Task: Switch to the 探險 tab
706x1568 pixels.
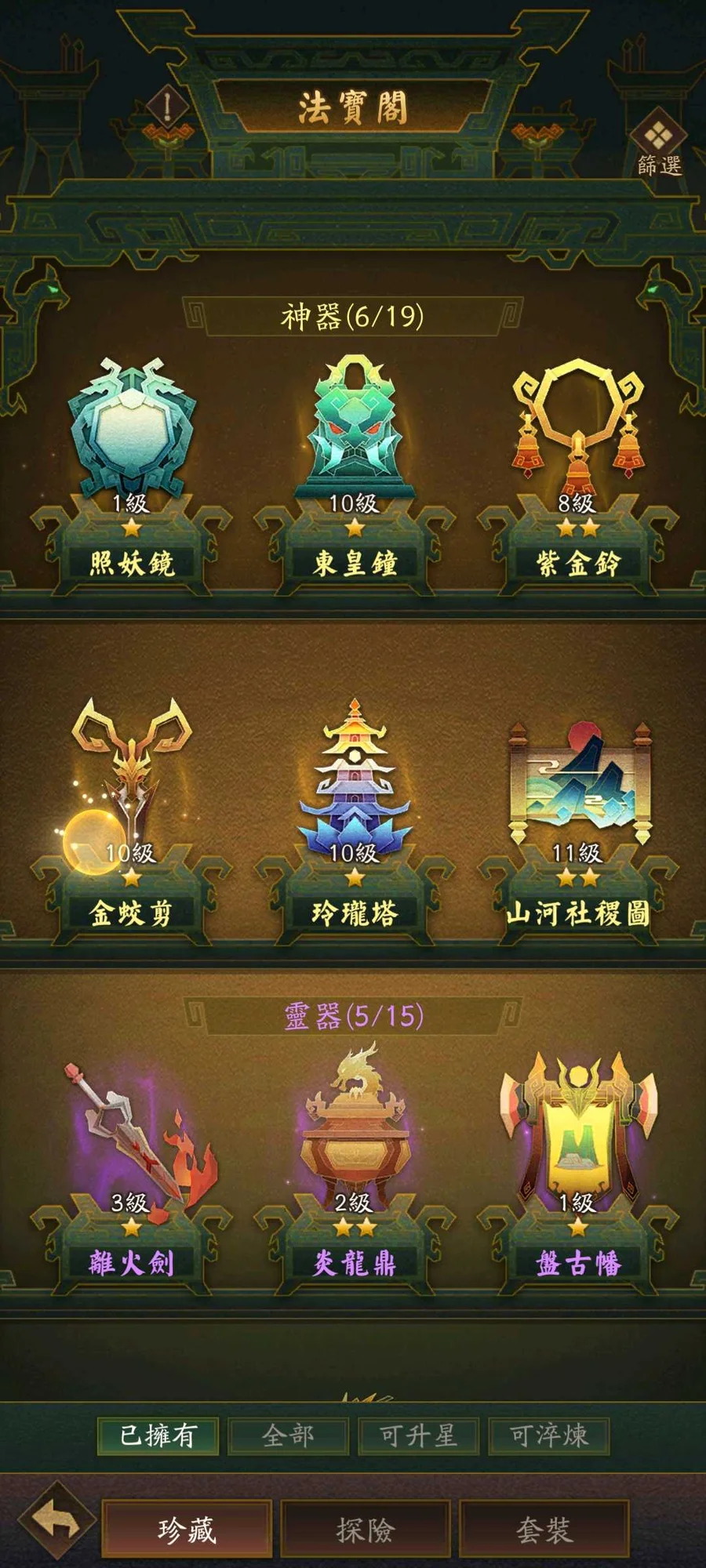Action: pyautogui.click(x=365, y=1529)
